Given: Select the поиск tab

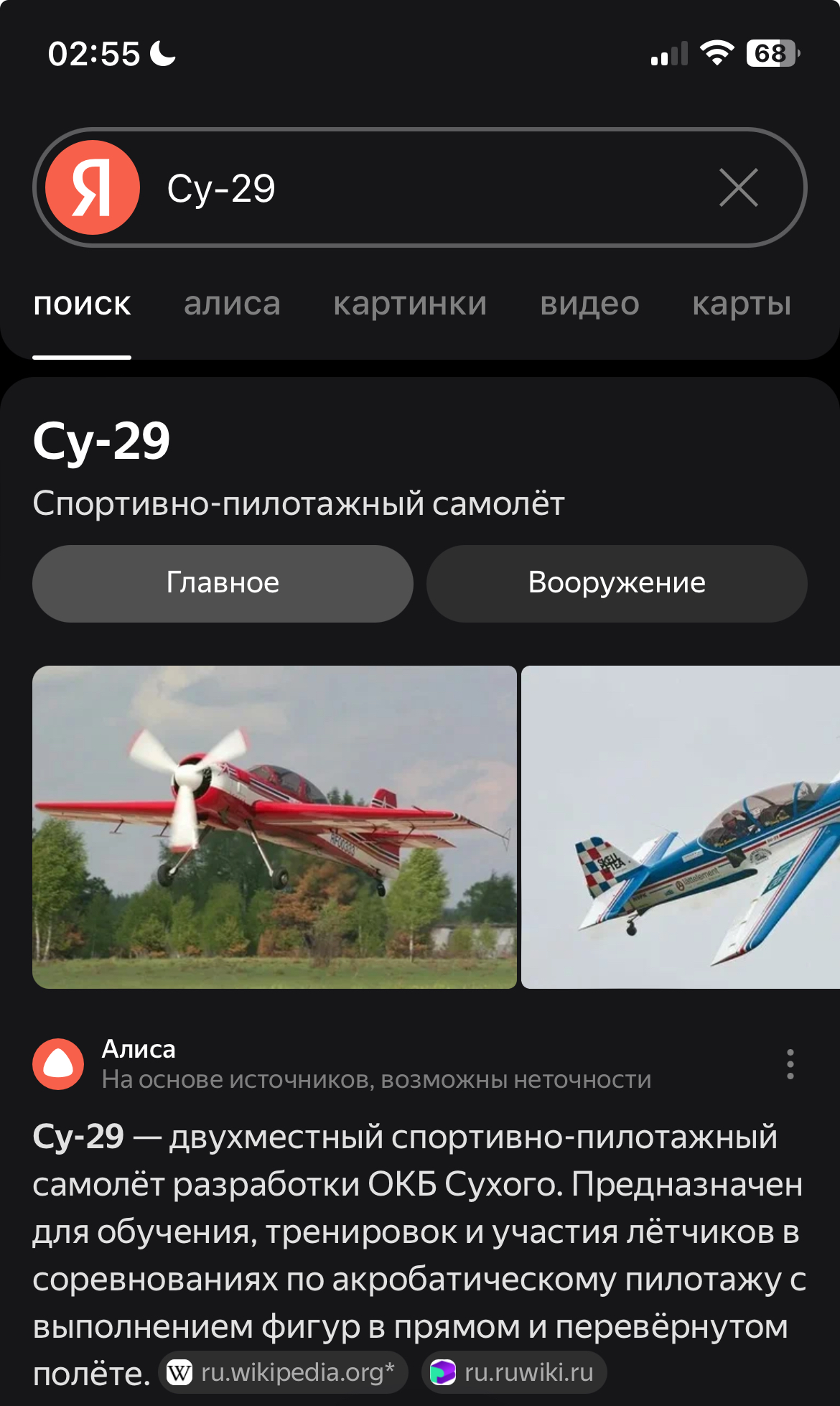Looking at the screenshot, I should (x=82, y=304).
